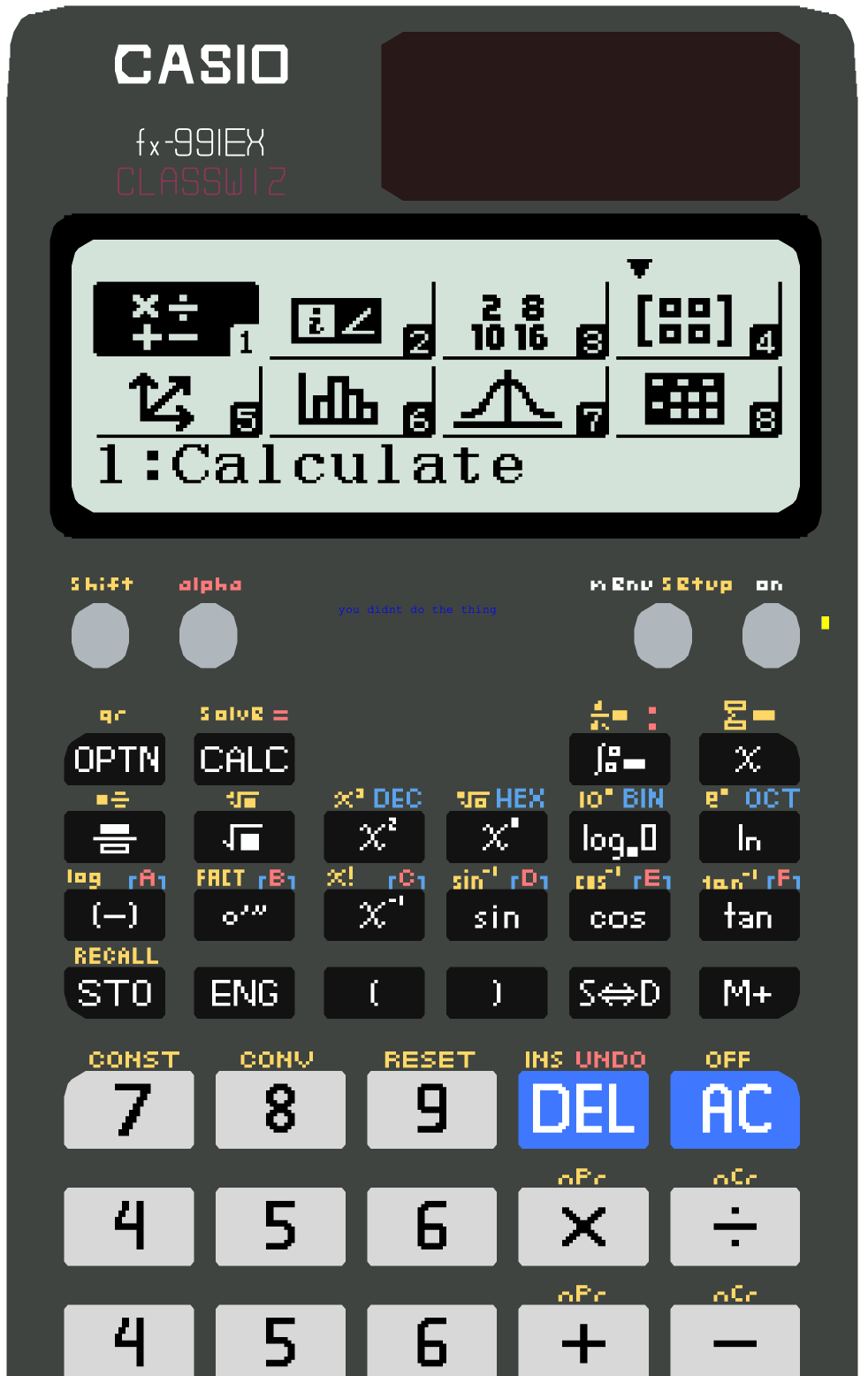Tap the x² square key

coord(374,837)
